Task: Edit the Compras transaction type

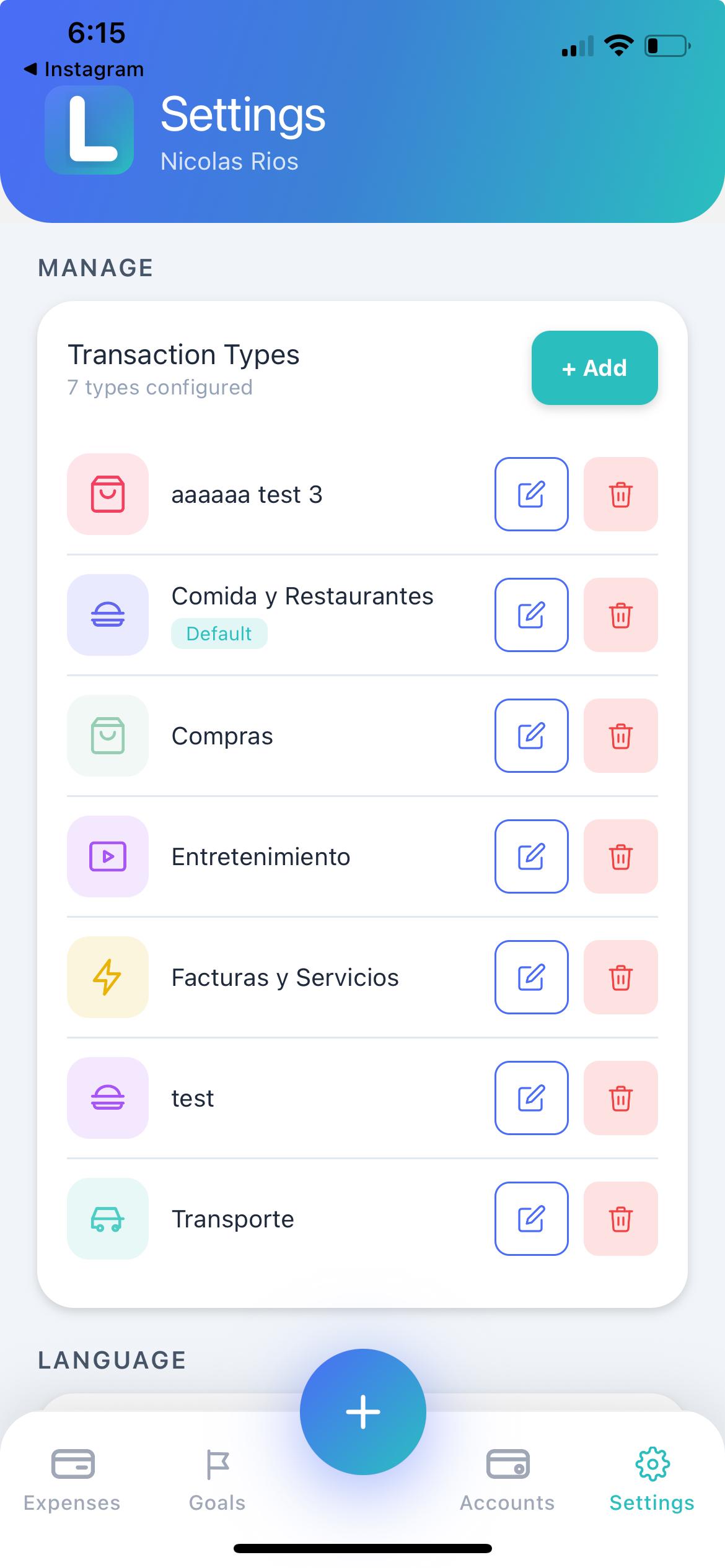Action: [x=531, y=736]
